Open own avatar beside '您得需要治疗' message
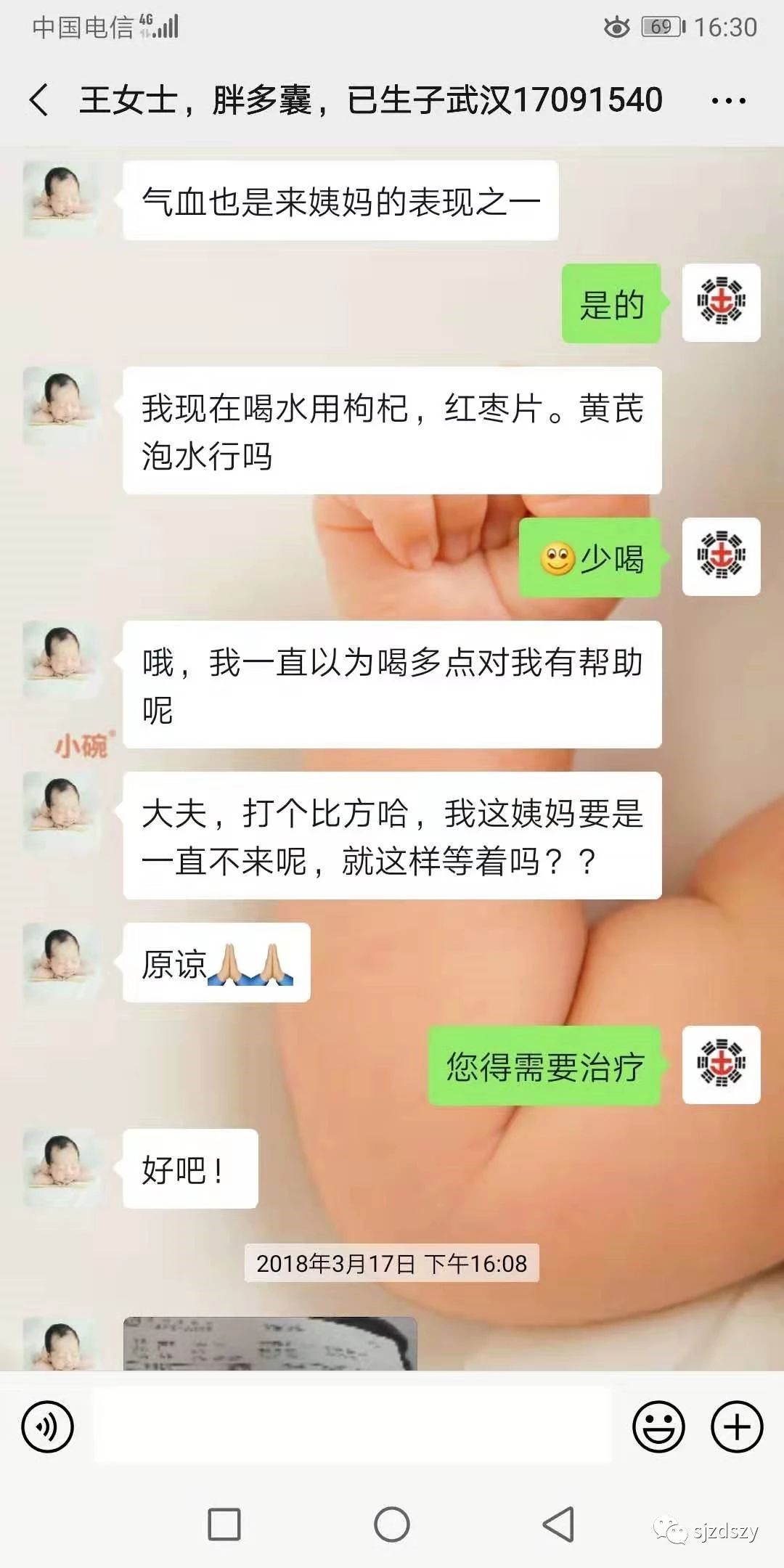 pyautogui.click(x=722, y=1065)
